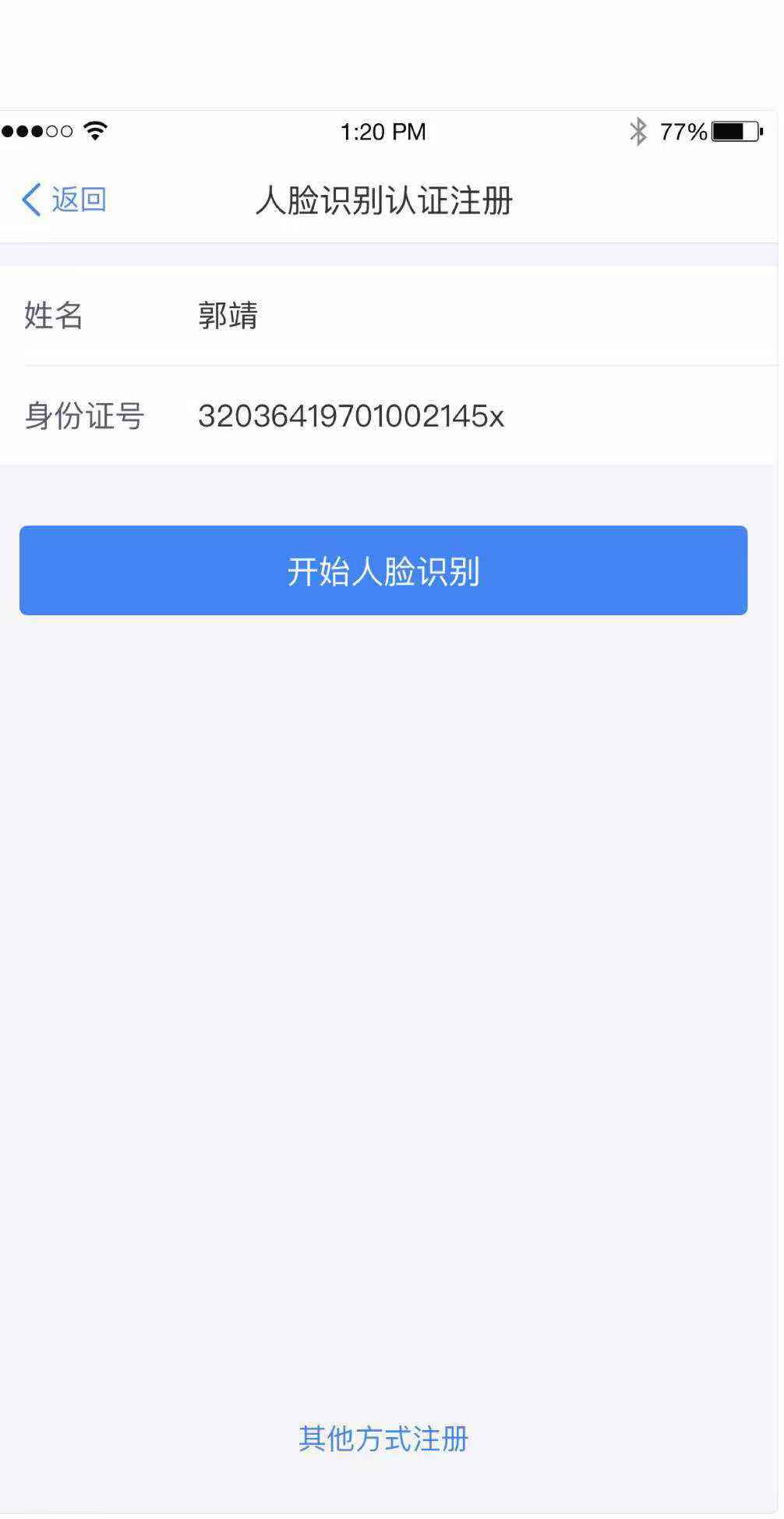Tap the battery icon in the status bar
Image resolution: width=784 pixels, height=1519 pixels.
click(733, 131)
